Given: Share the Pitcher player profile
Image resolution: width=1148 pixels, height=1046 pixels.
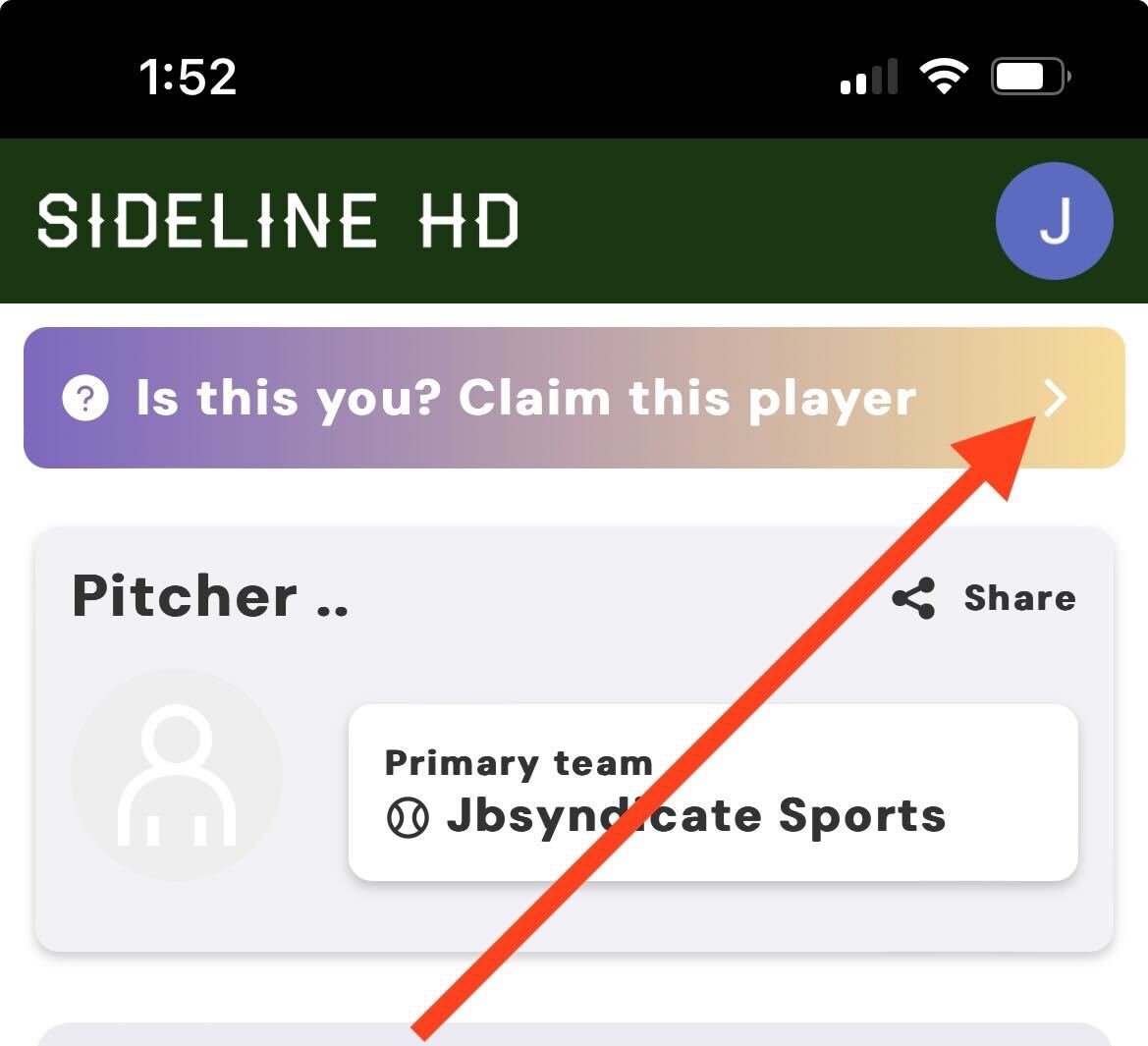Looking at the screenshot, I should [985, 598].
